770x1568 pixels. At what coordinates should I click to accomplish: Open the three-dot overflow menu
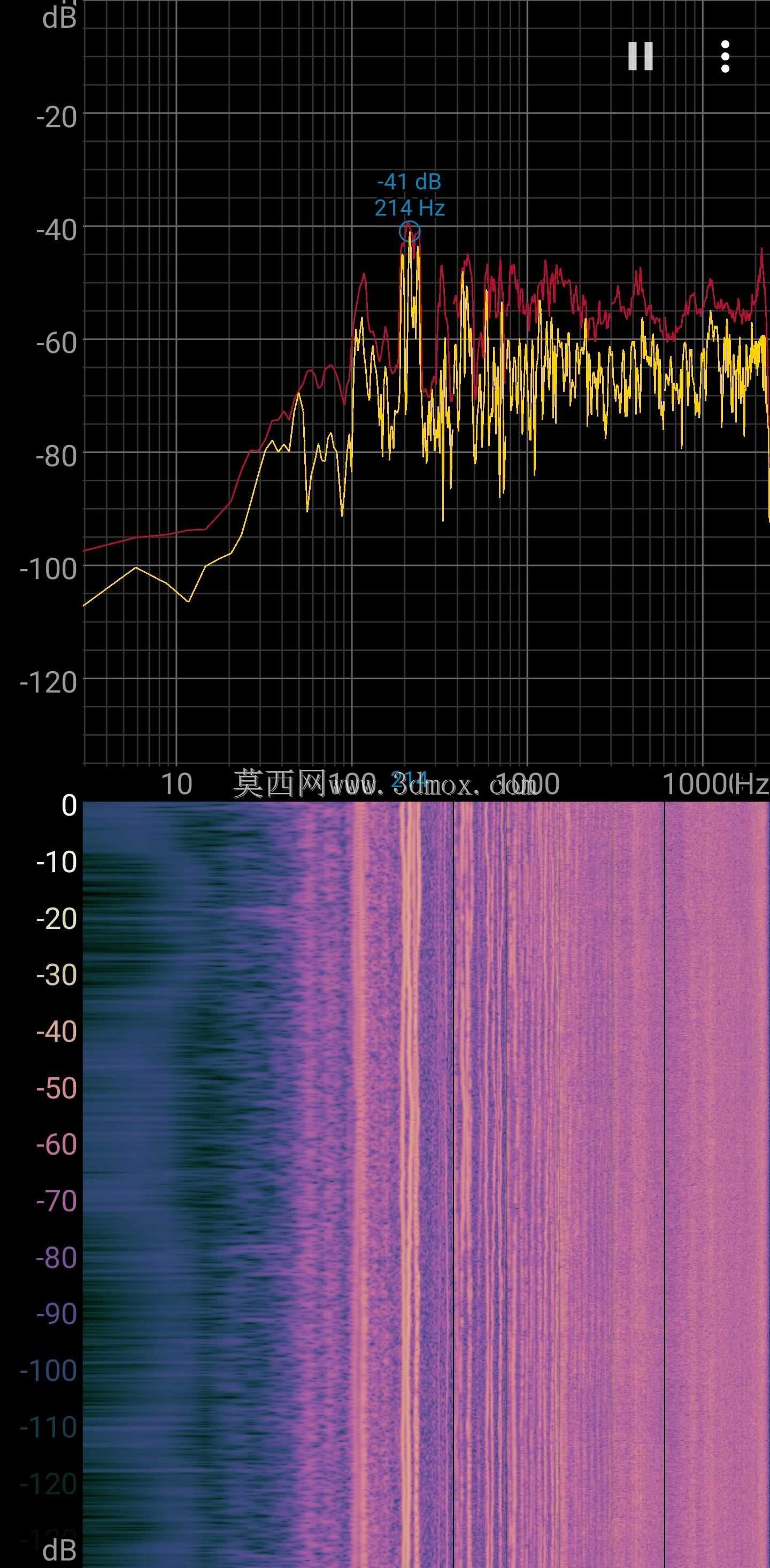[725, 57]
